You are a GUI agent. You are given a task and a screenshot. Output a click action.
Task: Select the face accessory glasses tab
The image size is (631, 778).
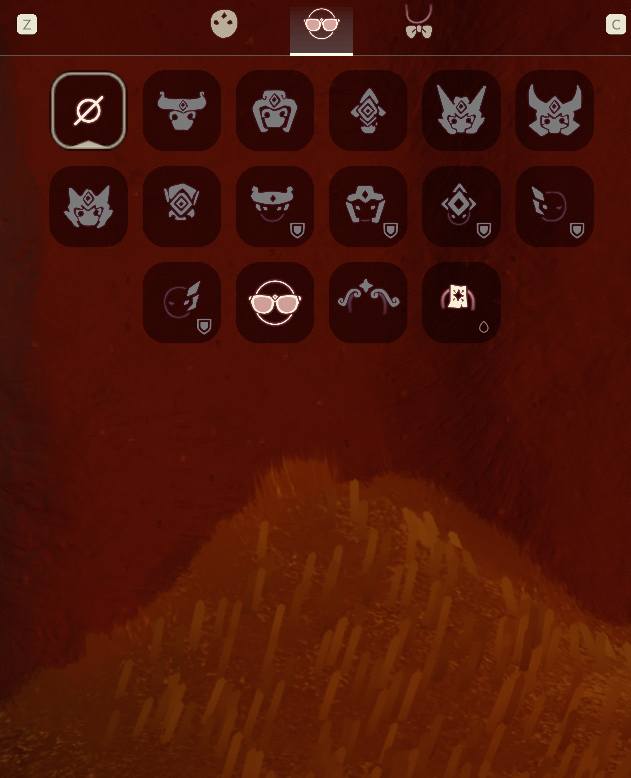click(x=321, y=26)
